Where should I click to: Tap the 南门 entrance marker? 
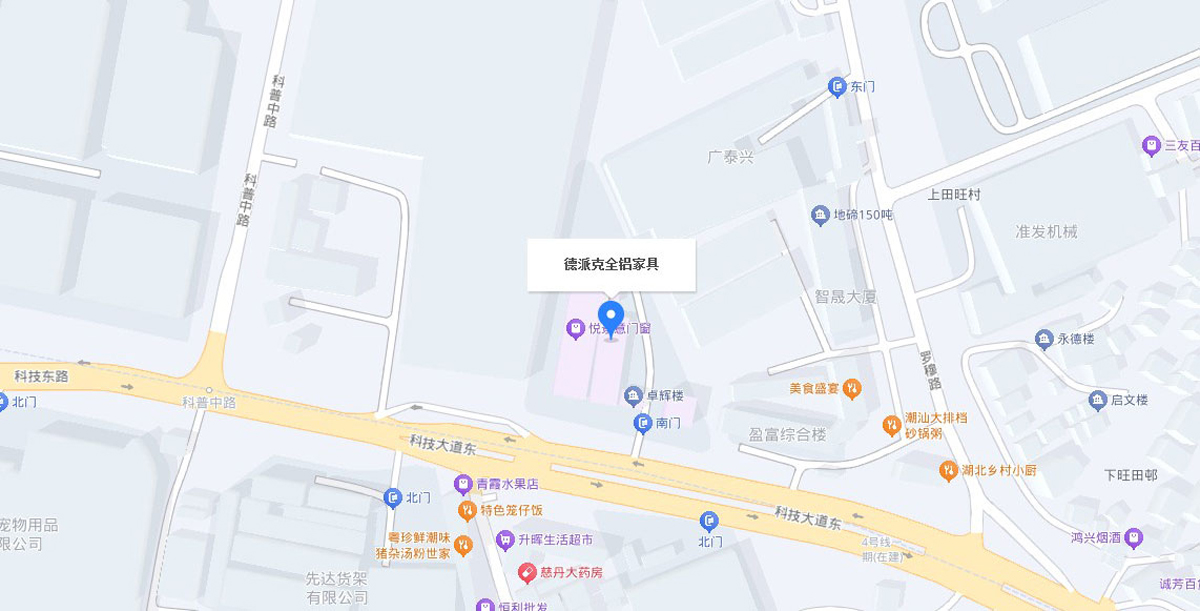pos(643,423)
